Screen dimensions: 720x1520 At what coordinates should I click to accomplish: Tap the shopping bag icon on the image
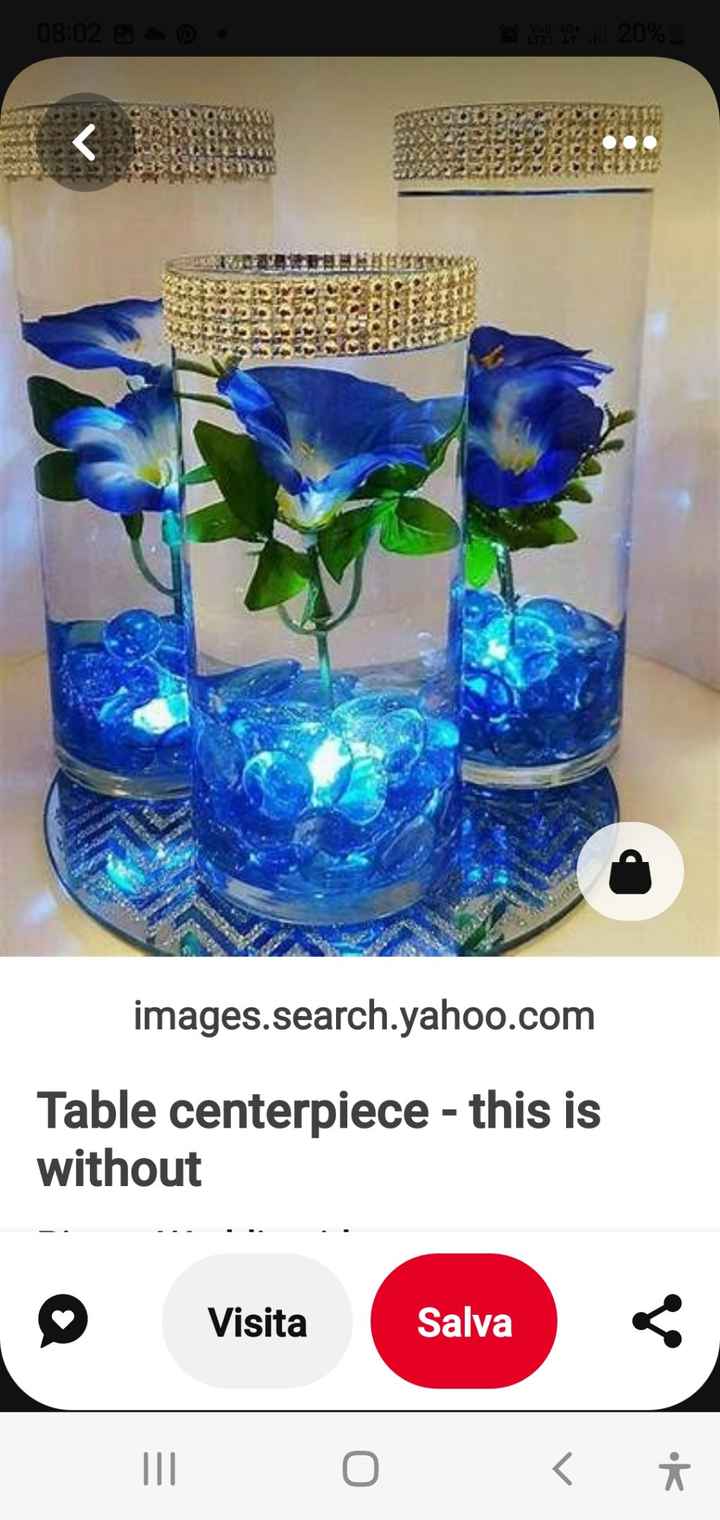point(630,872)
